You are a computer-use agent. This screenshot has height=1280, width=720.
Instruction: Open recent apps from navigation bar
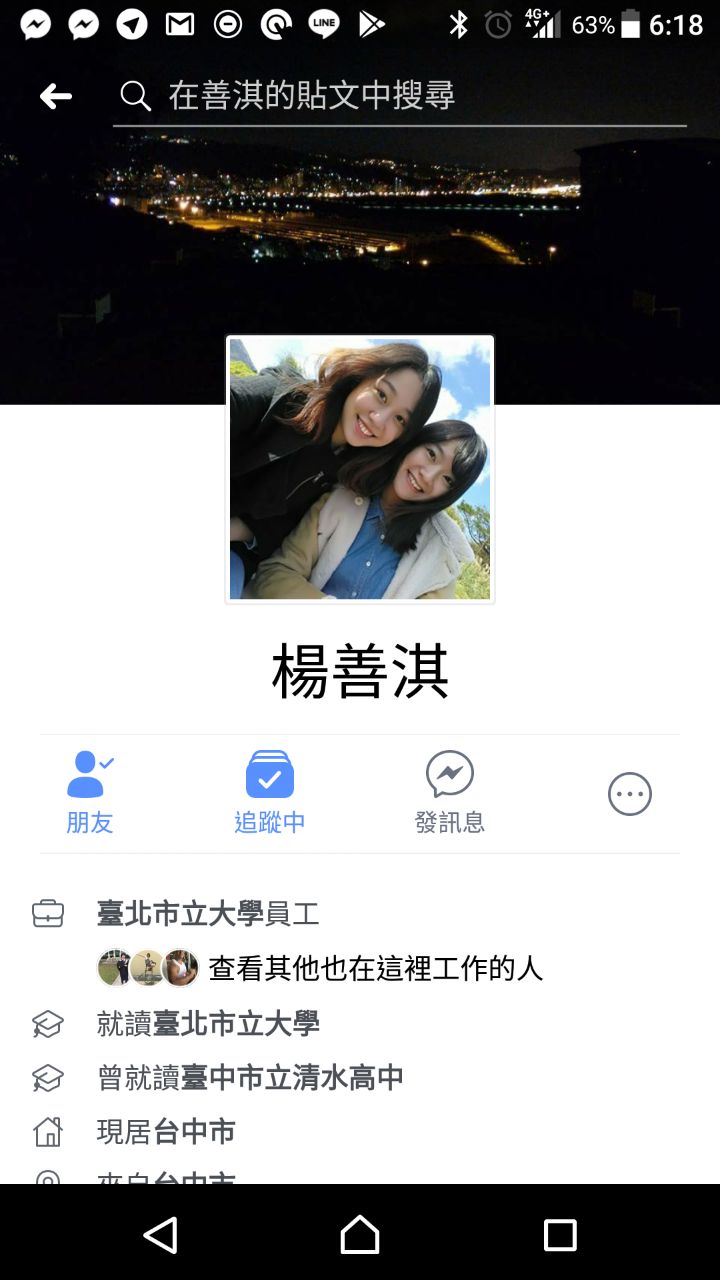560,1235
